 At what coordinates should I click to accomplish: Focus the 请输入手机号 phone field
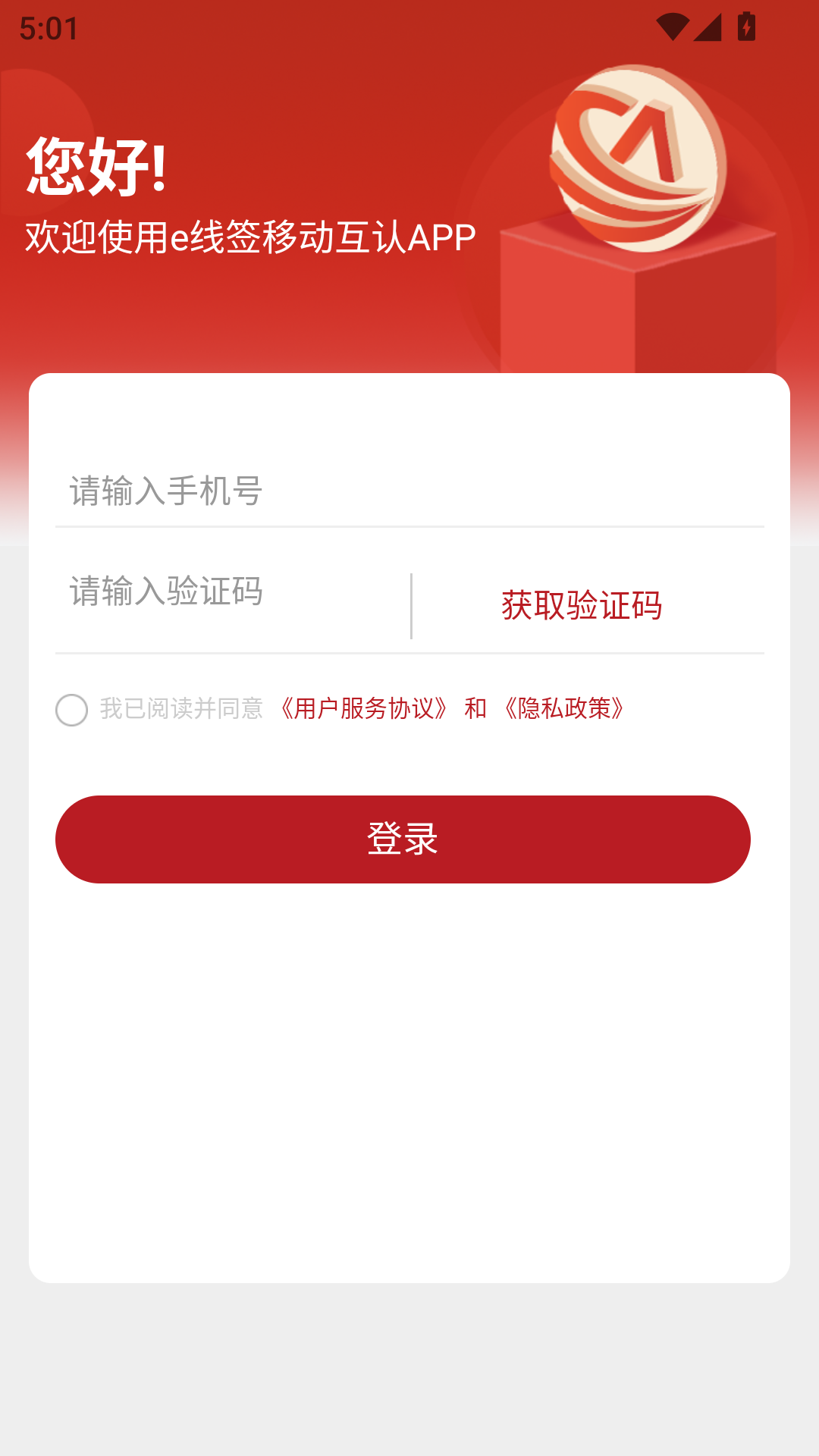click(x=303, y=491)
